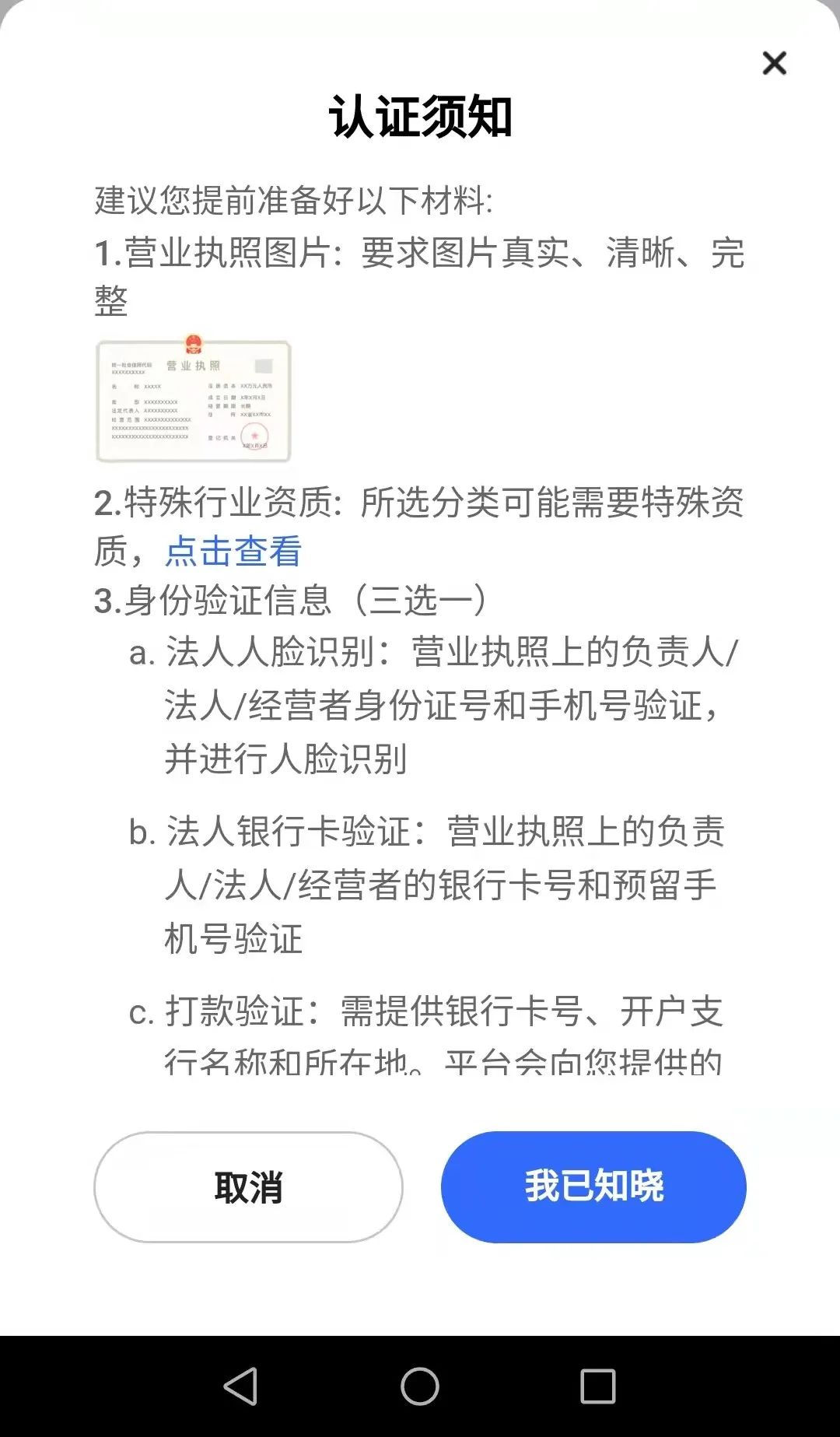Confirm with 我已知晓 button
This screenshot has height=1437, width=840.
tap(593, 1187)
